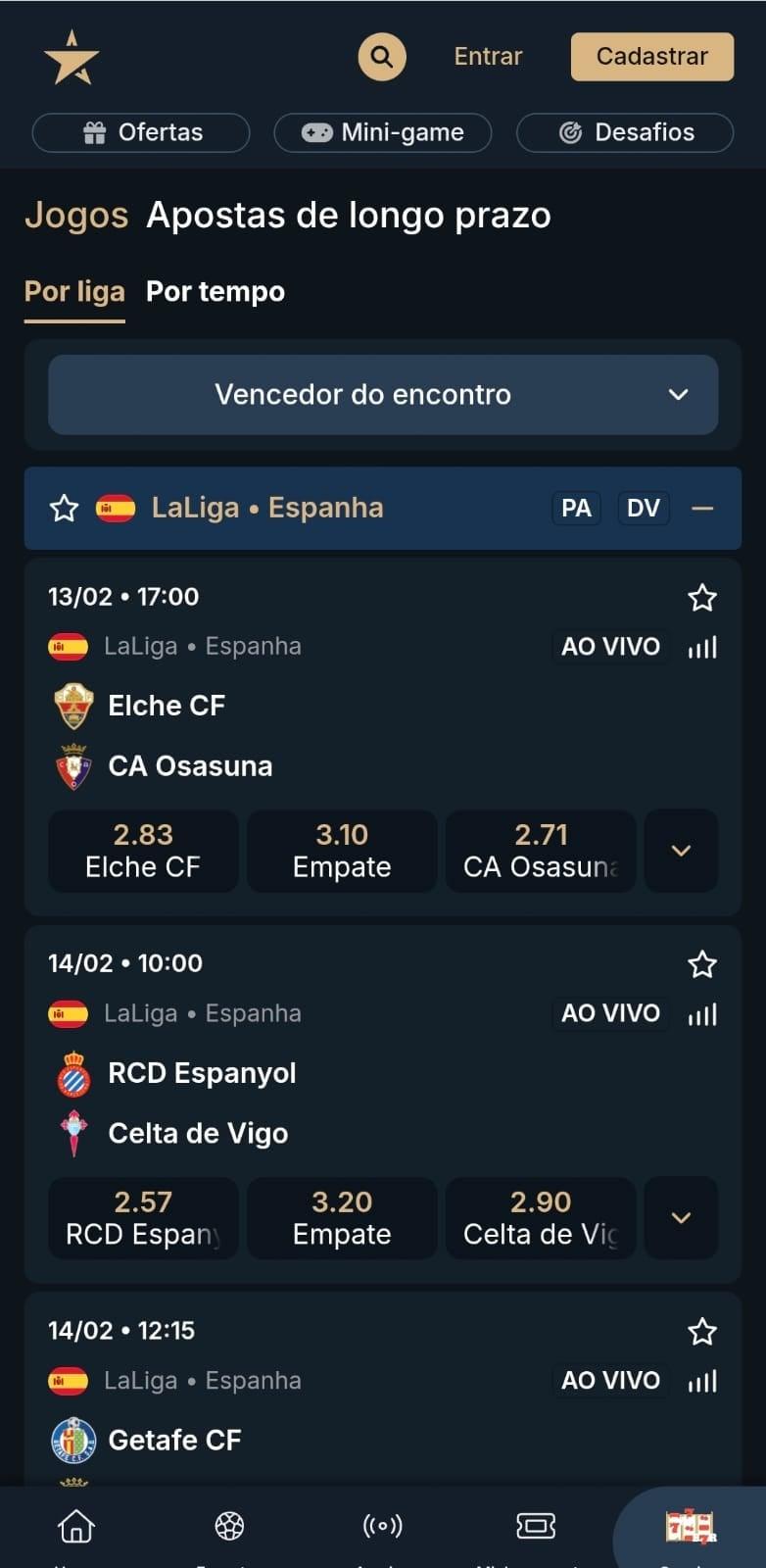Expand more odds for the Elche CF match
The width and height of the screenshot is (766, 1568).
point(681,852)
